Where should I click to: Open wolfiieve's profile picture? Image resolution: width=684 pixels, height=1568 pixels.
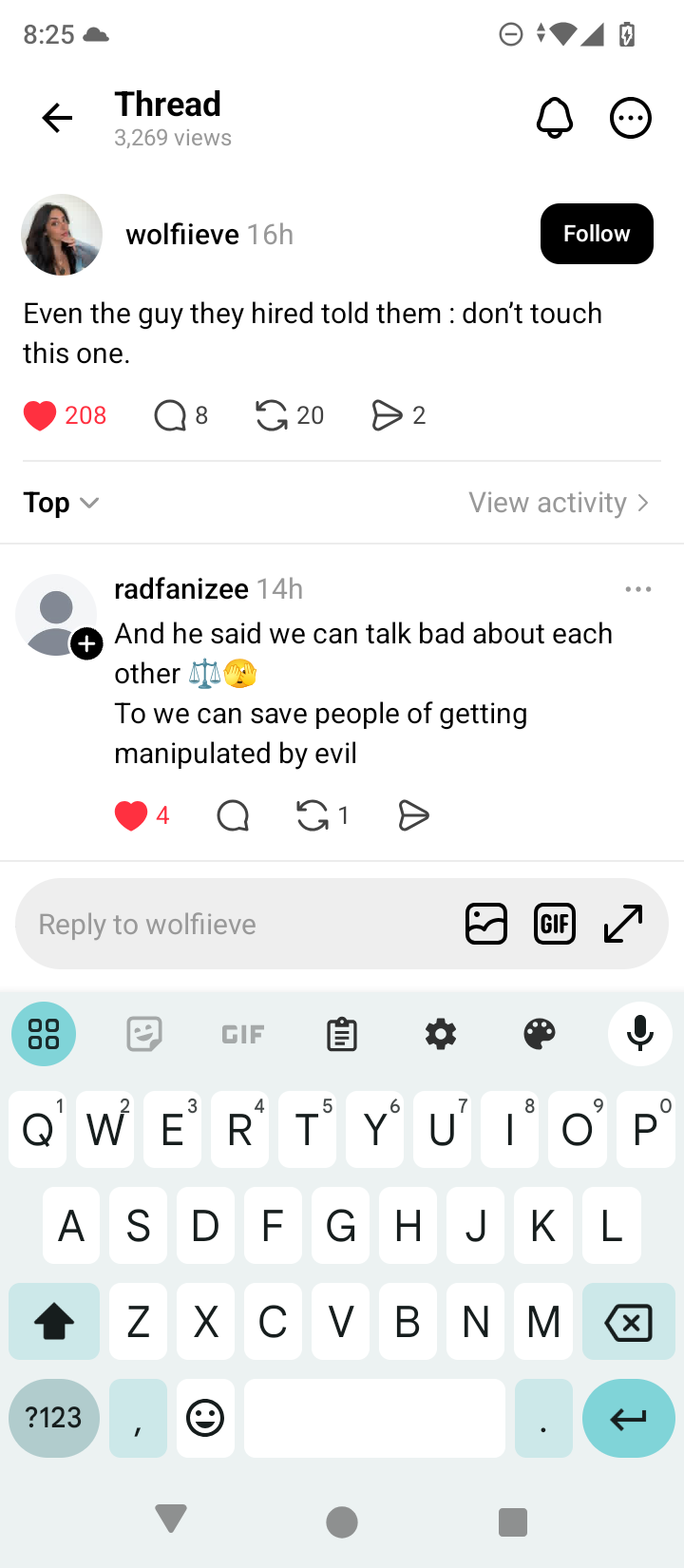tap(62, 235)
